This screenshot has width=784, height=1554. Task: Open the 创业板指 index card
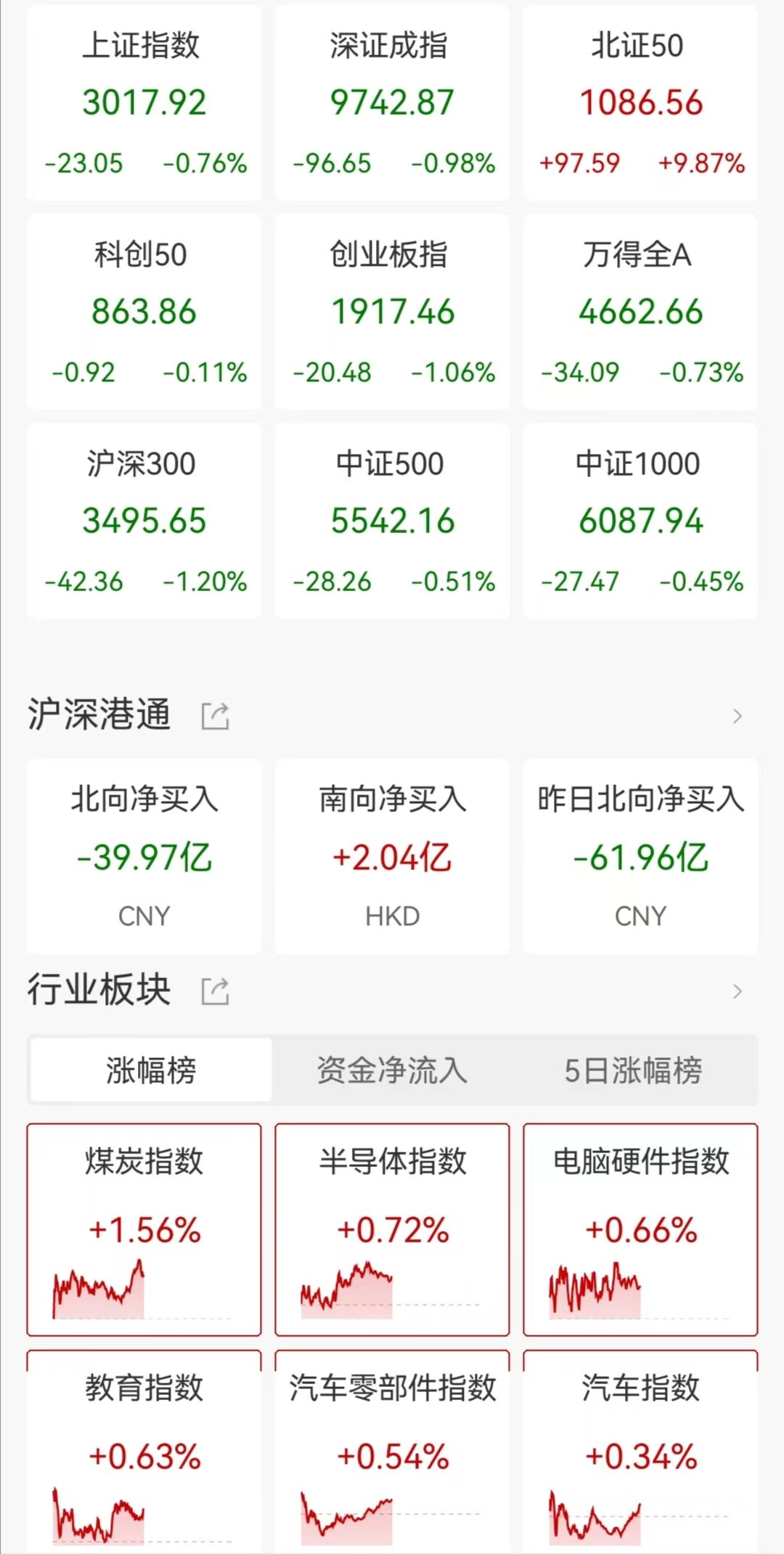click(392, 312)
